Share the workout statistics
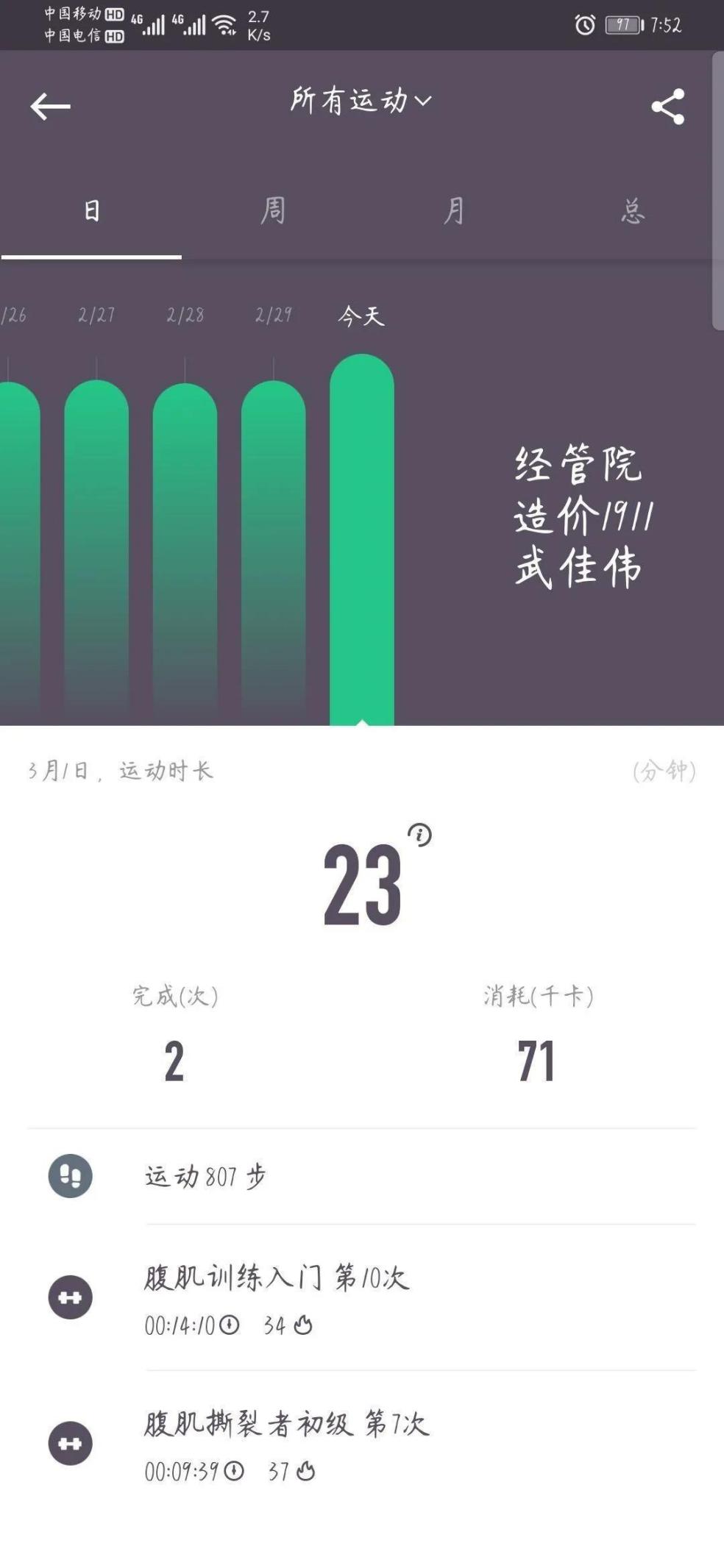Image resolution: width=724 pixels, height=1568 pixels. tap(667, 107)
